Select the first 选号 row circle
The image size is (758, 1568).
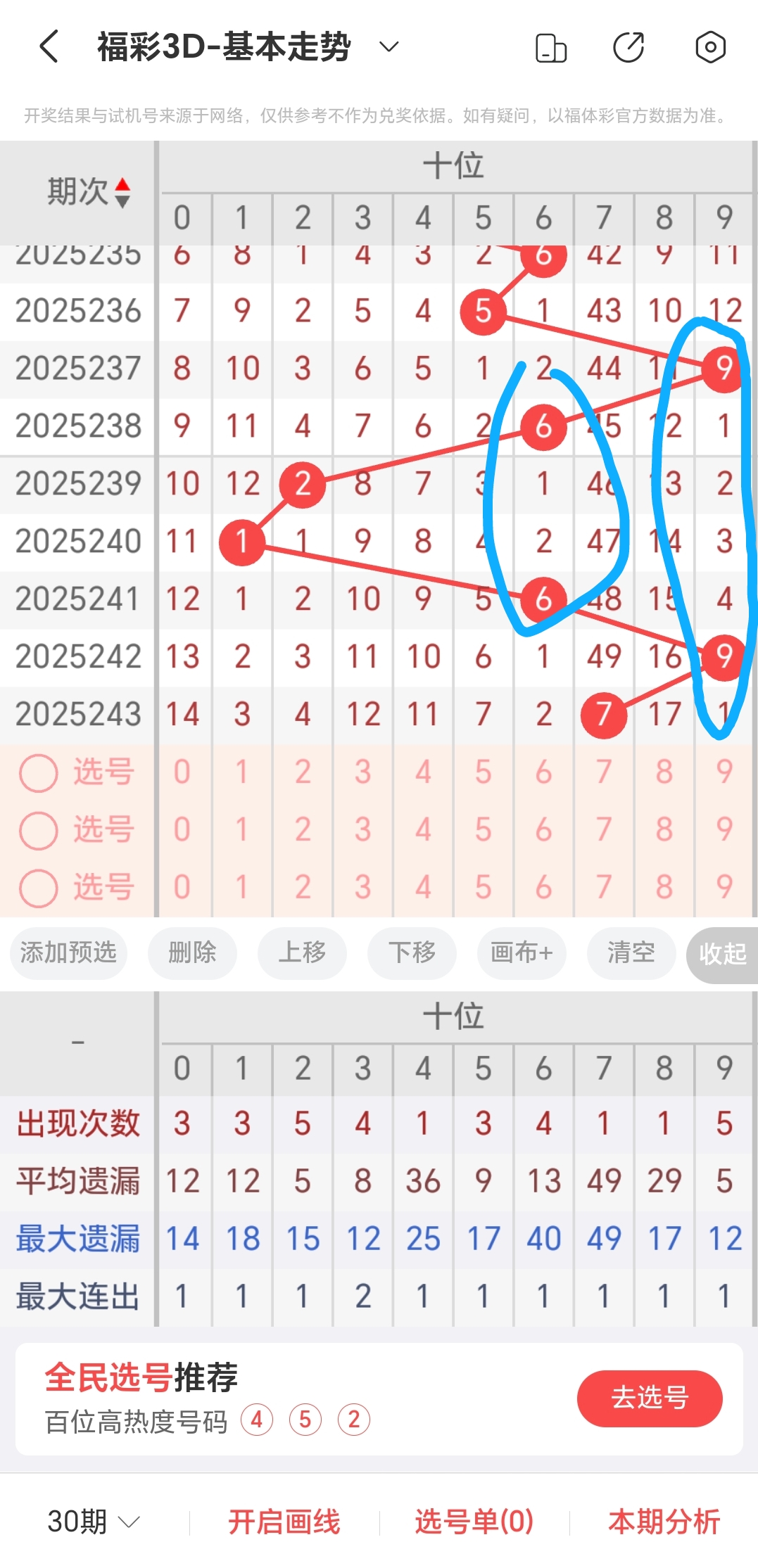click(x=39, y=772)
